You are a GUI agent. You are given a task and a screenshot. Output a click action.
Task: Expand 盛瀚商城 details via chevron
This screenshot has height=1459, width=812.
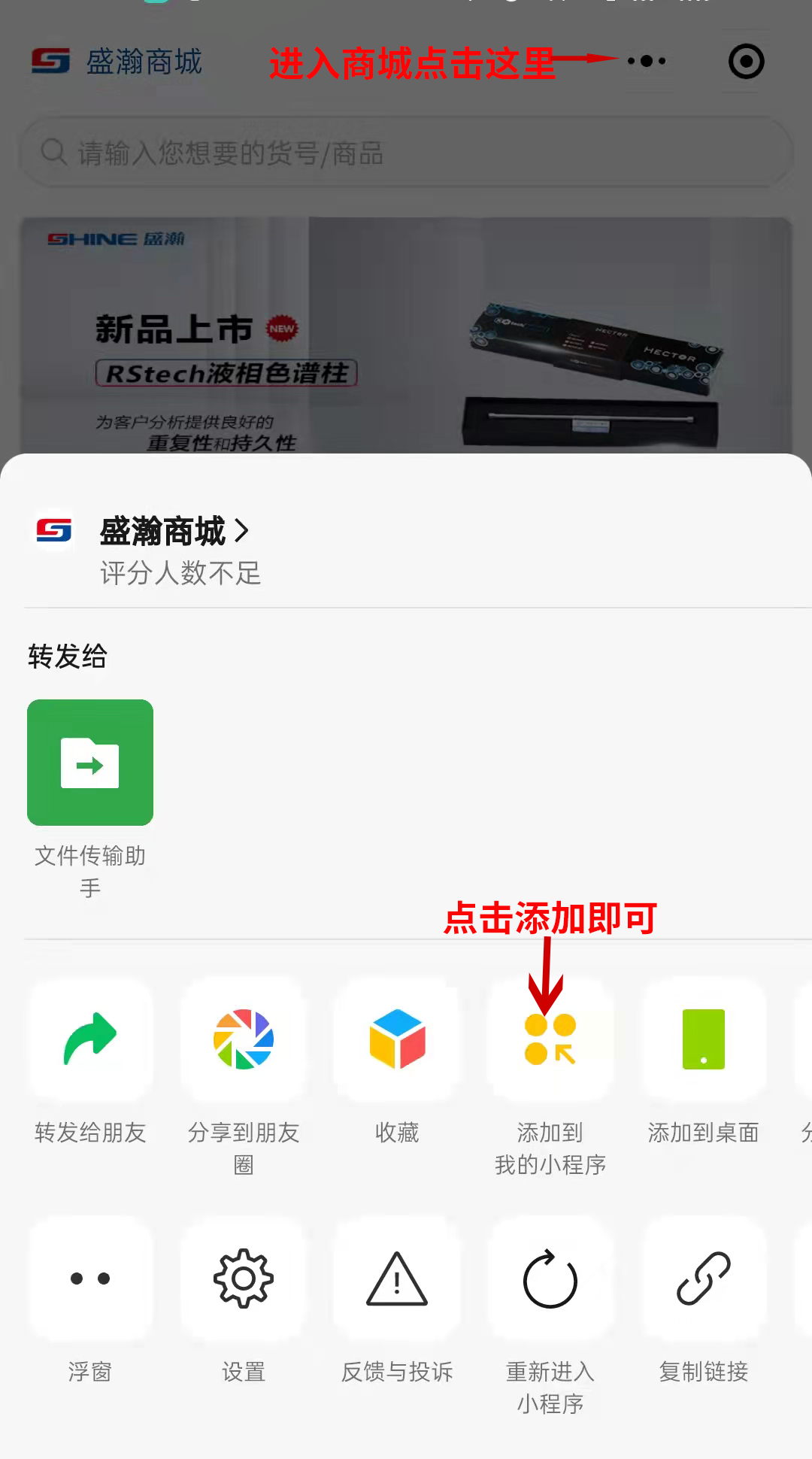tap(244, 531)
